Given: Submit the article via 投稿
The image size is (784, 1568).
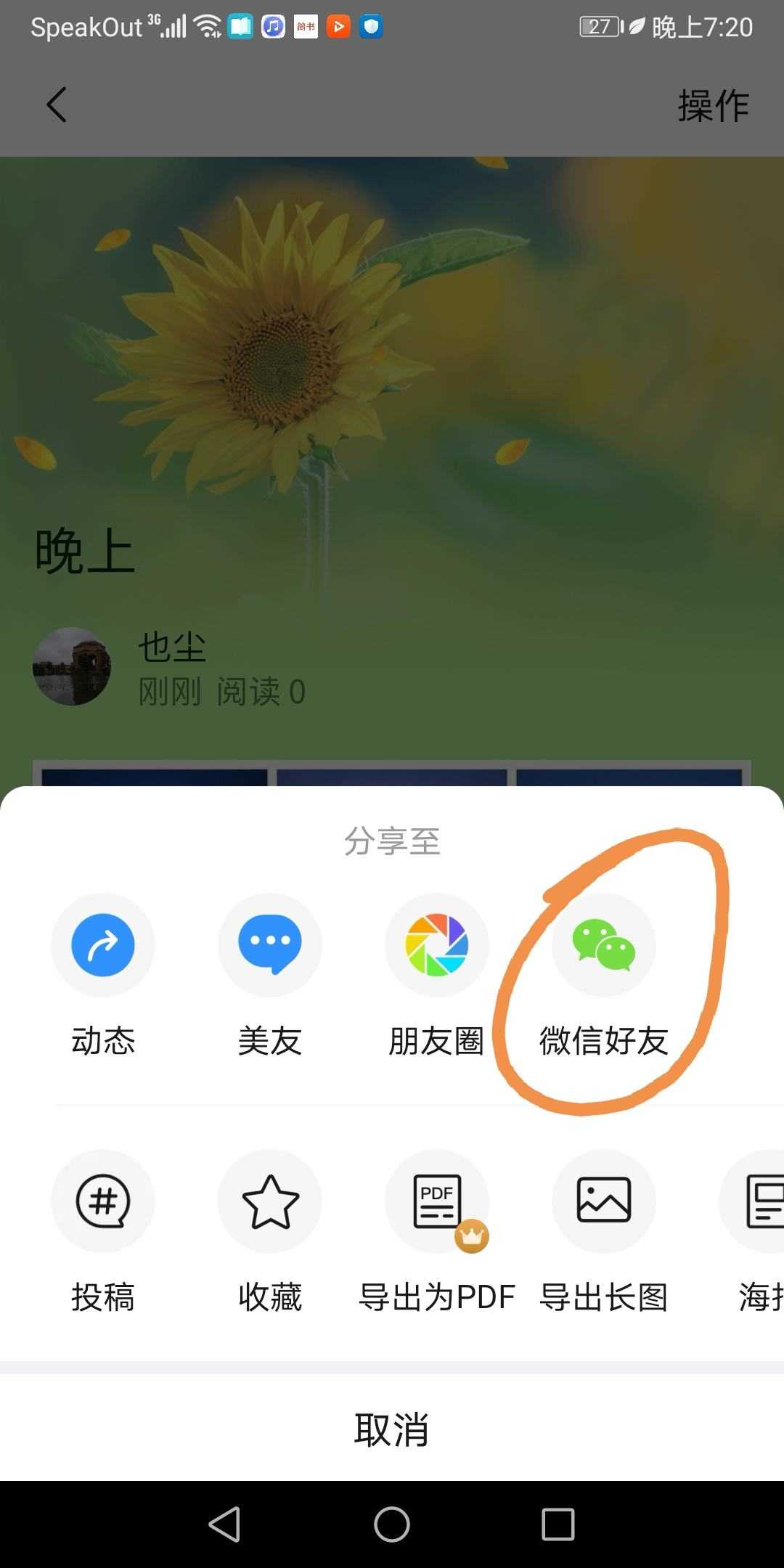Looking at the screenshot, I should pyautogui.click(x=102, y=1201).
